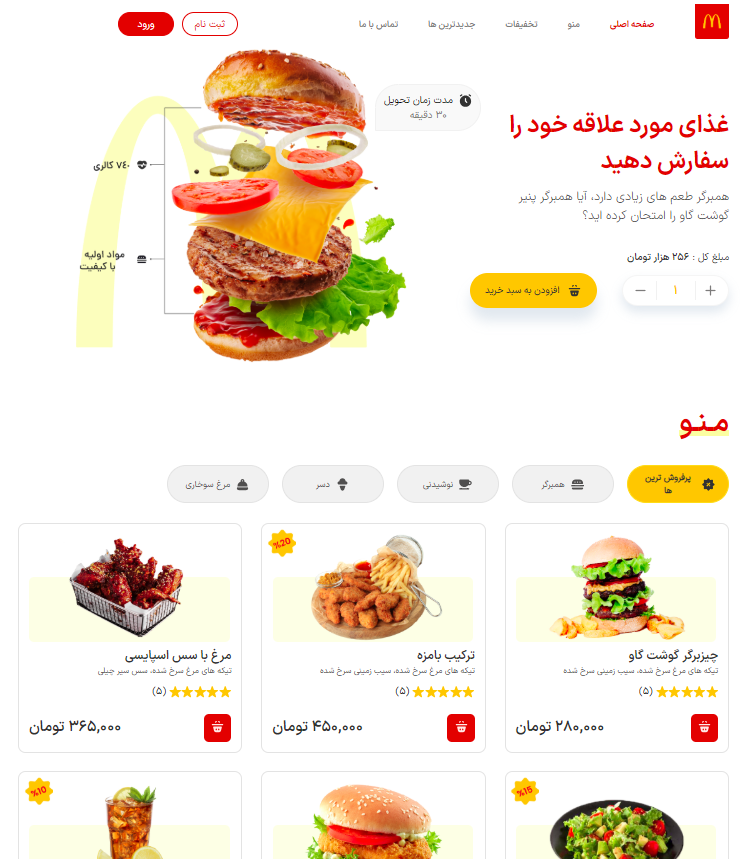Switch to دسر category chip

(x=332, y=484)
